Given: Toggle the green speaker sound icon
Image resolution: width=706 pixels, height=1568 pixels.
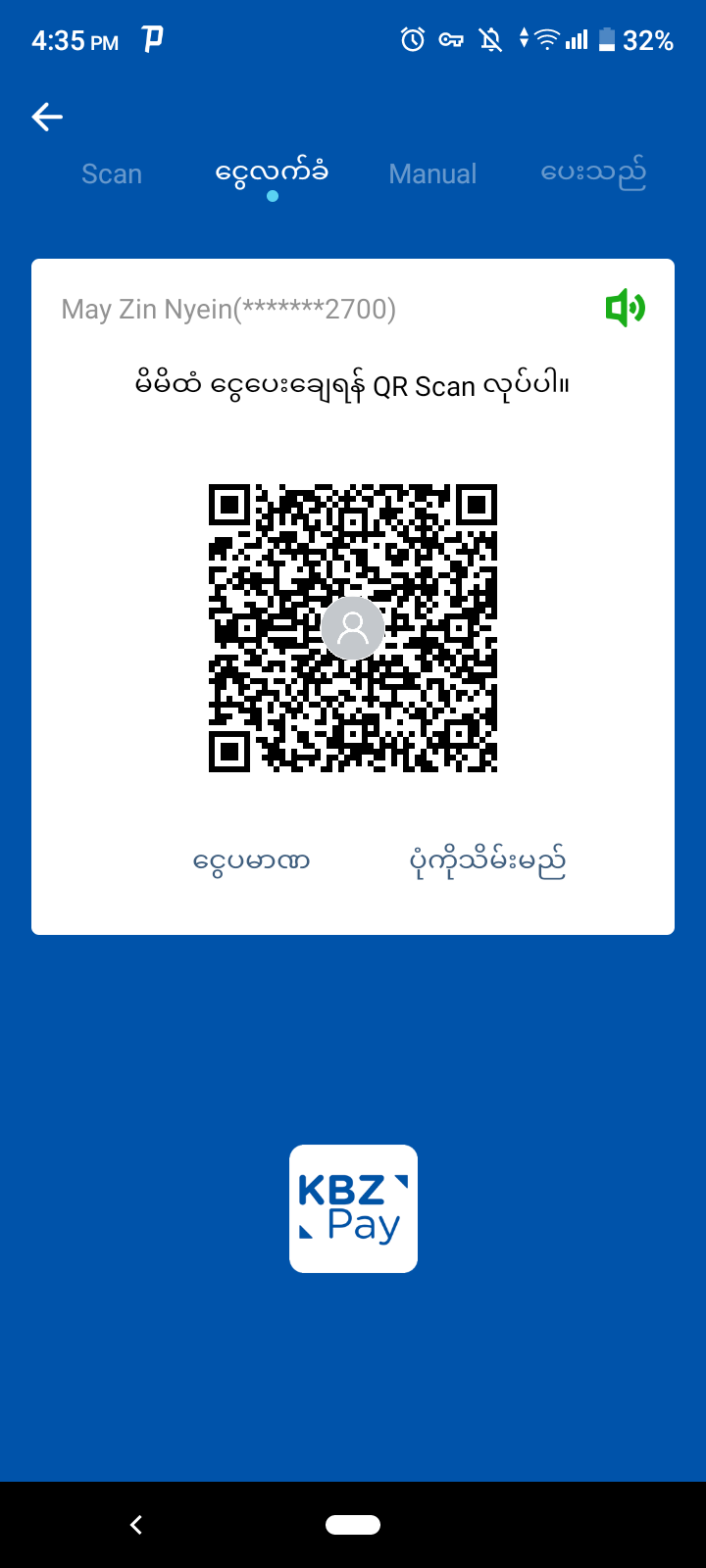Looking at the screenshot, I should (625, 309).
